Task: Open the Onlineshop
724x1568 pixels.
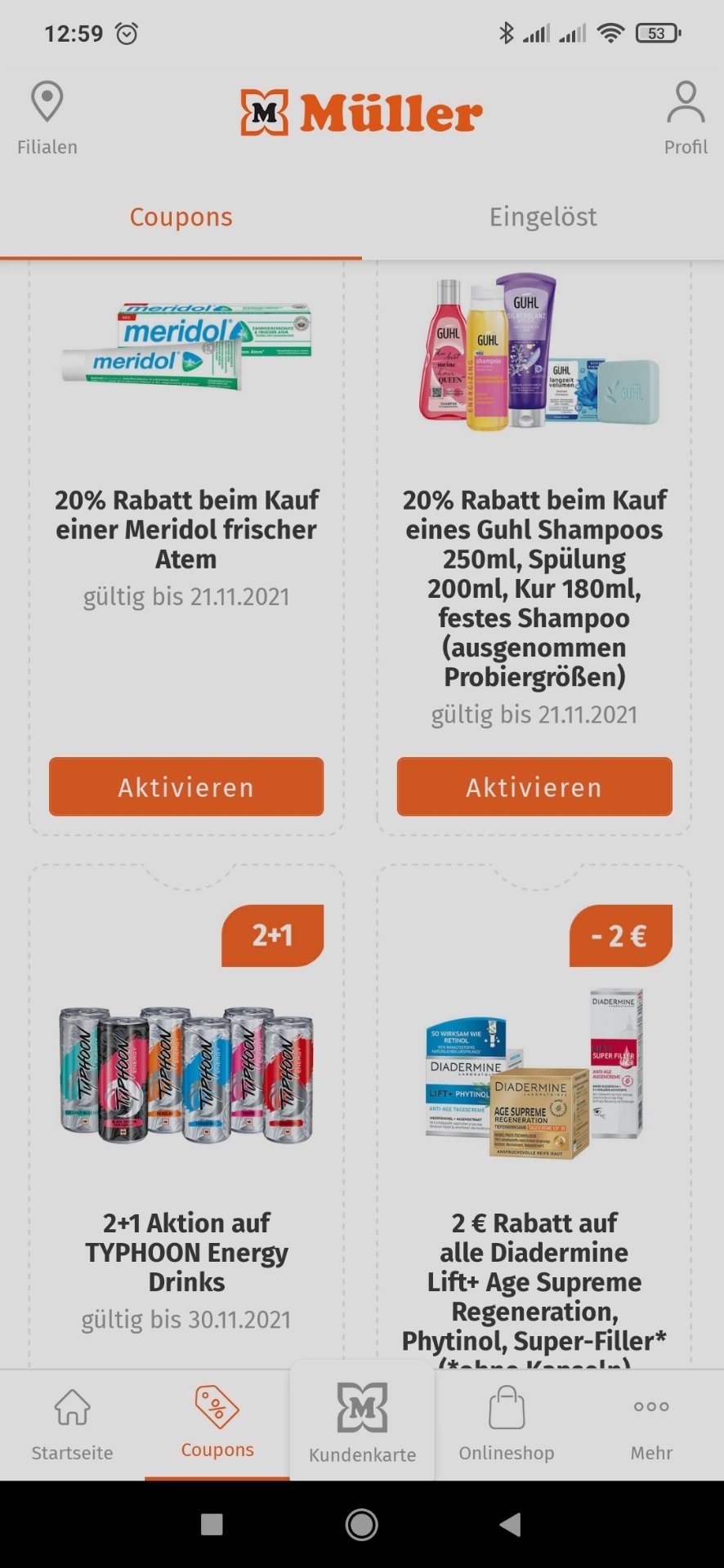Action: 507,1425
